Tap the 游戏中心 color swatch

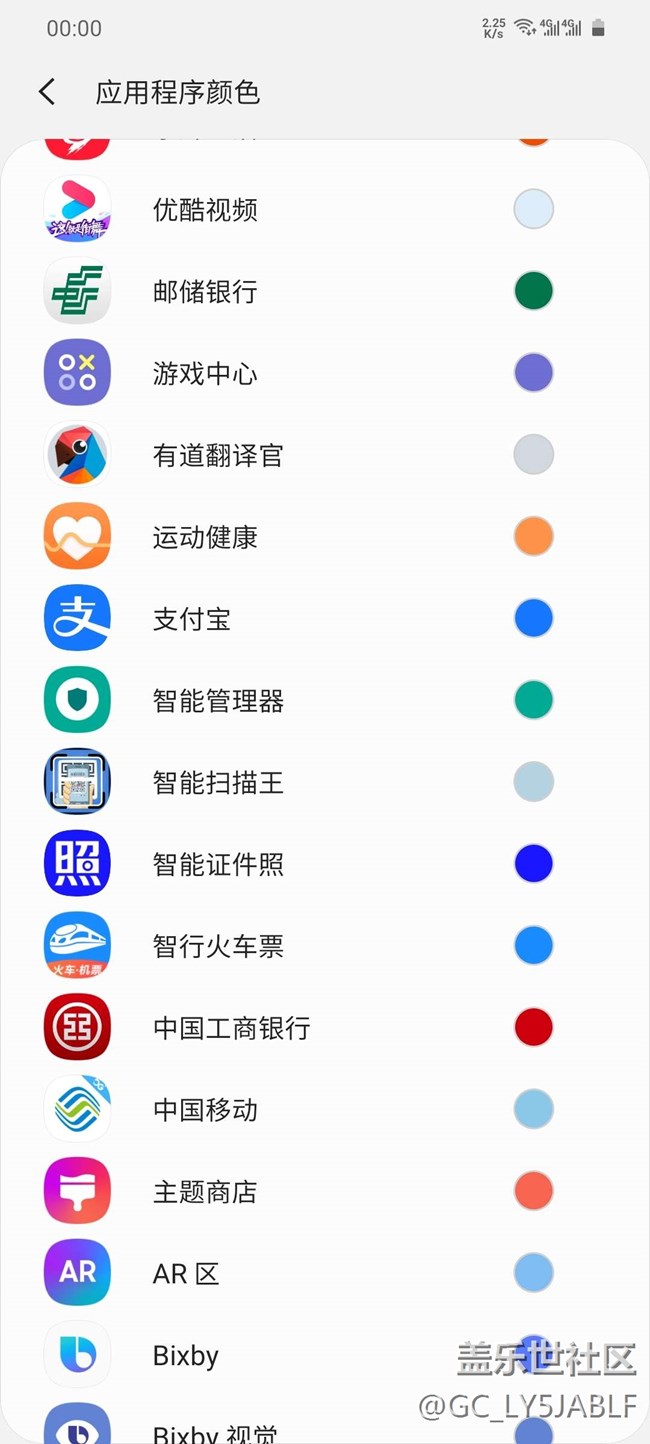(x=533, y=373)
